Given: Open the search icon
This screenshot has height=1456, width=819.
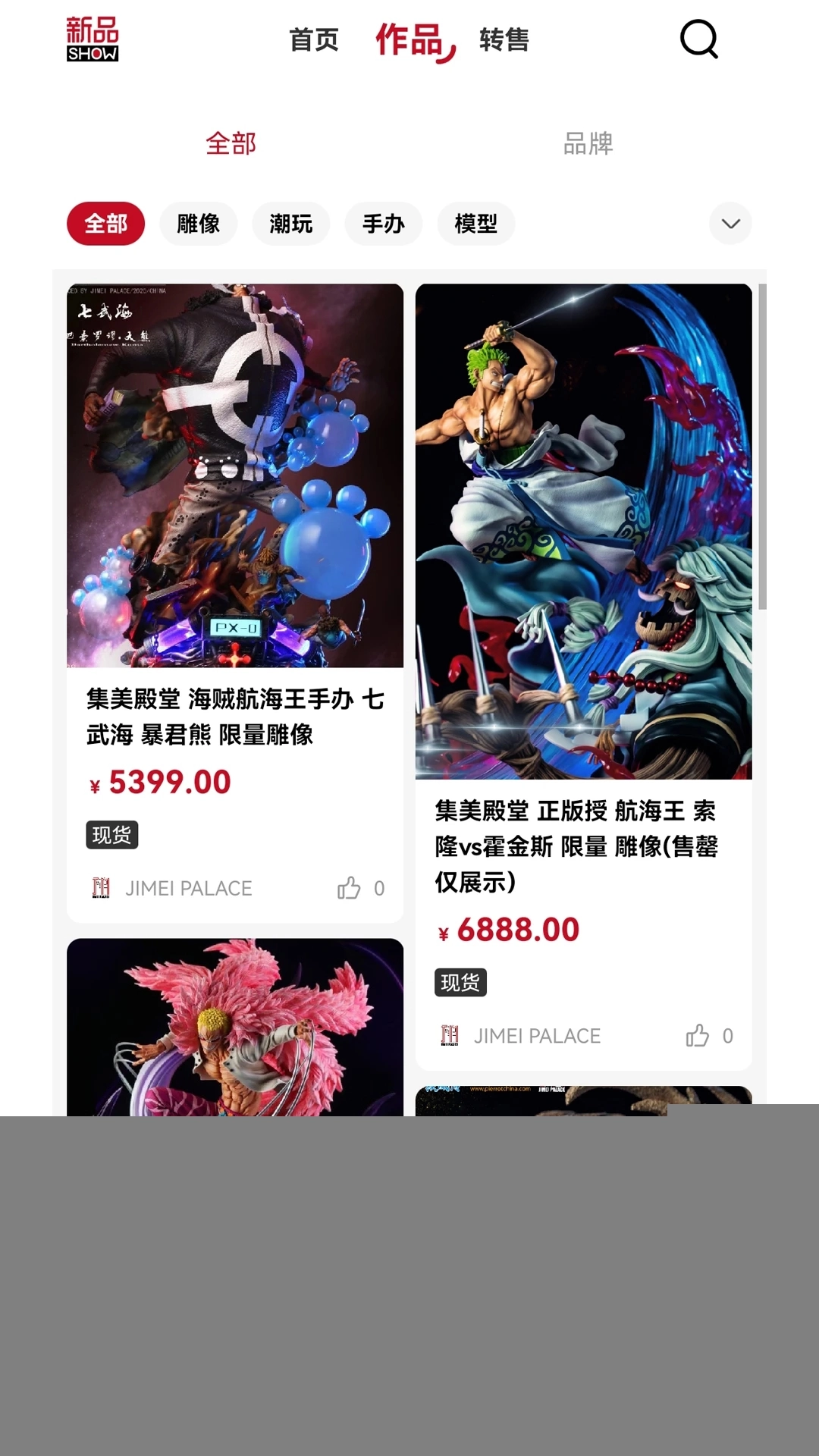Looking at the screenshot, I should click(698, 39).
